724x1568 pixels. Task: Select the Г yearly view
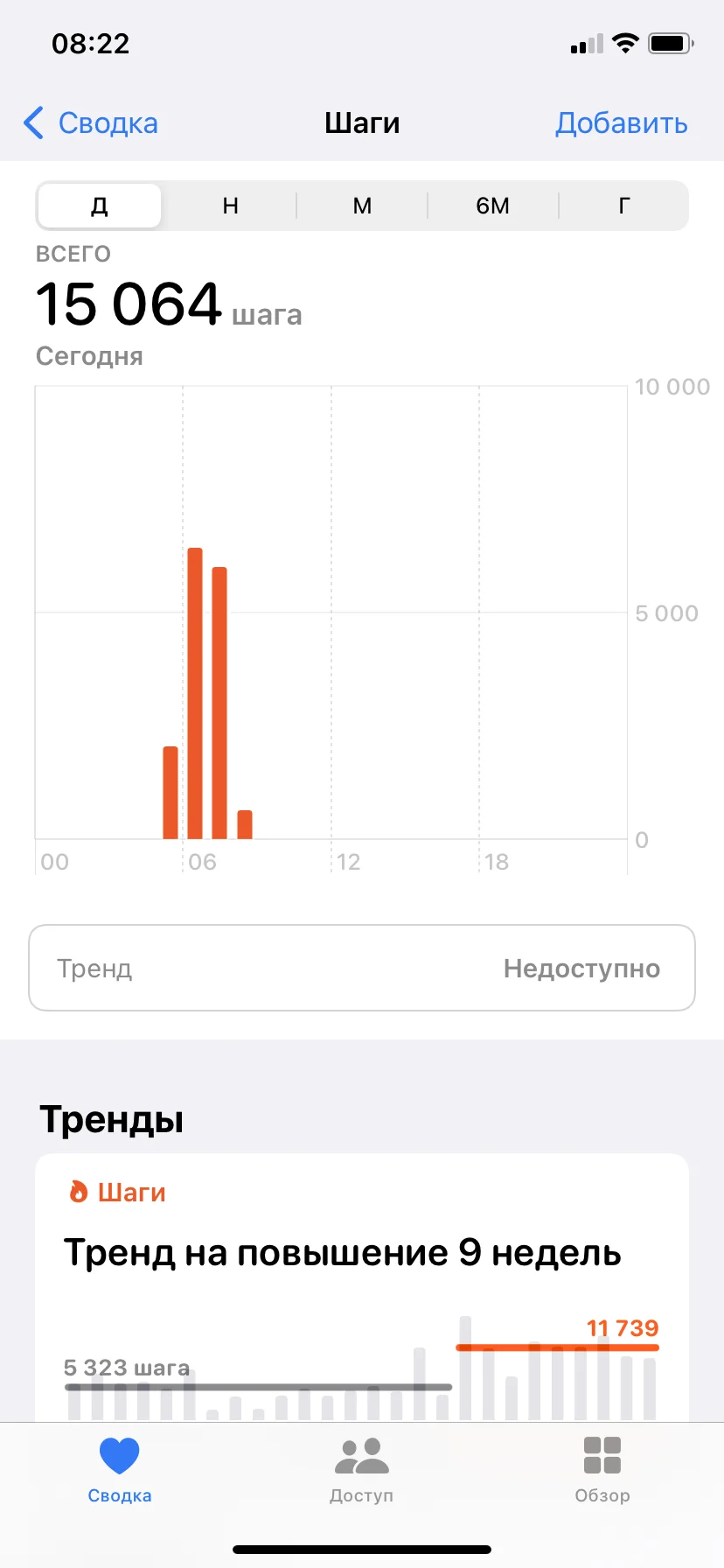click(624, 205)
